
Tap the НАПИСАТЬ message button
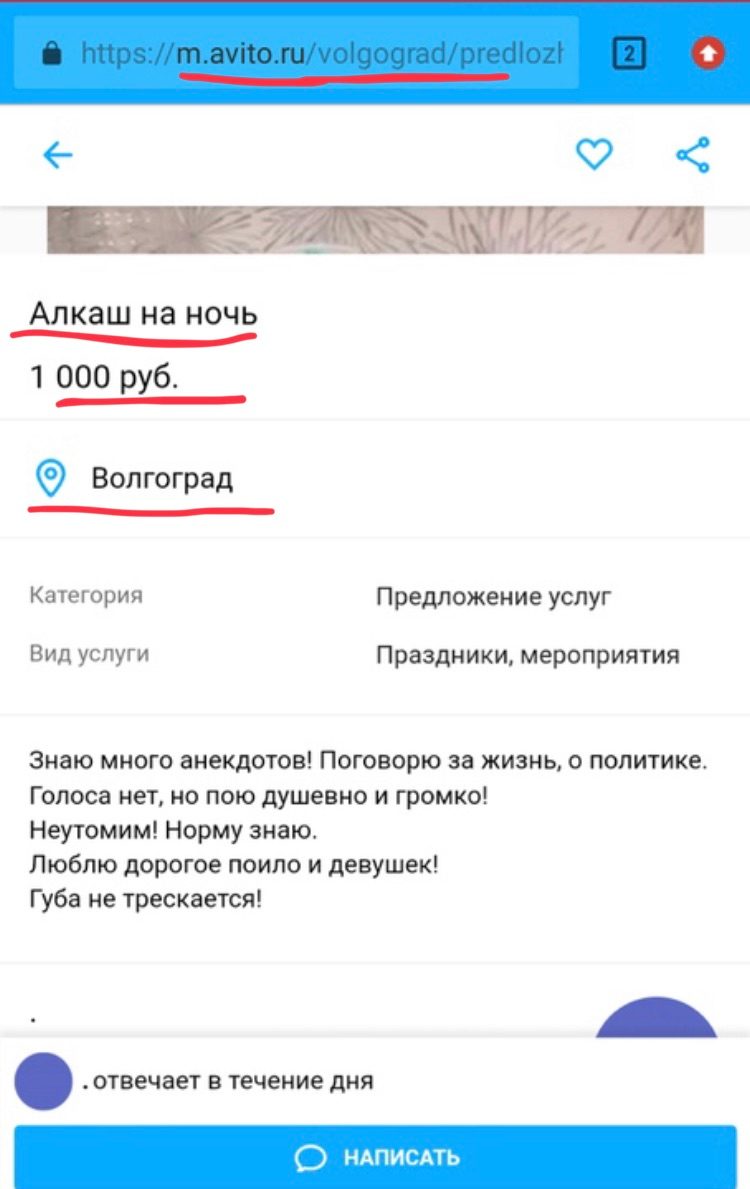(x=375, y=1157)
